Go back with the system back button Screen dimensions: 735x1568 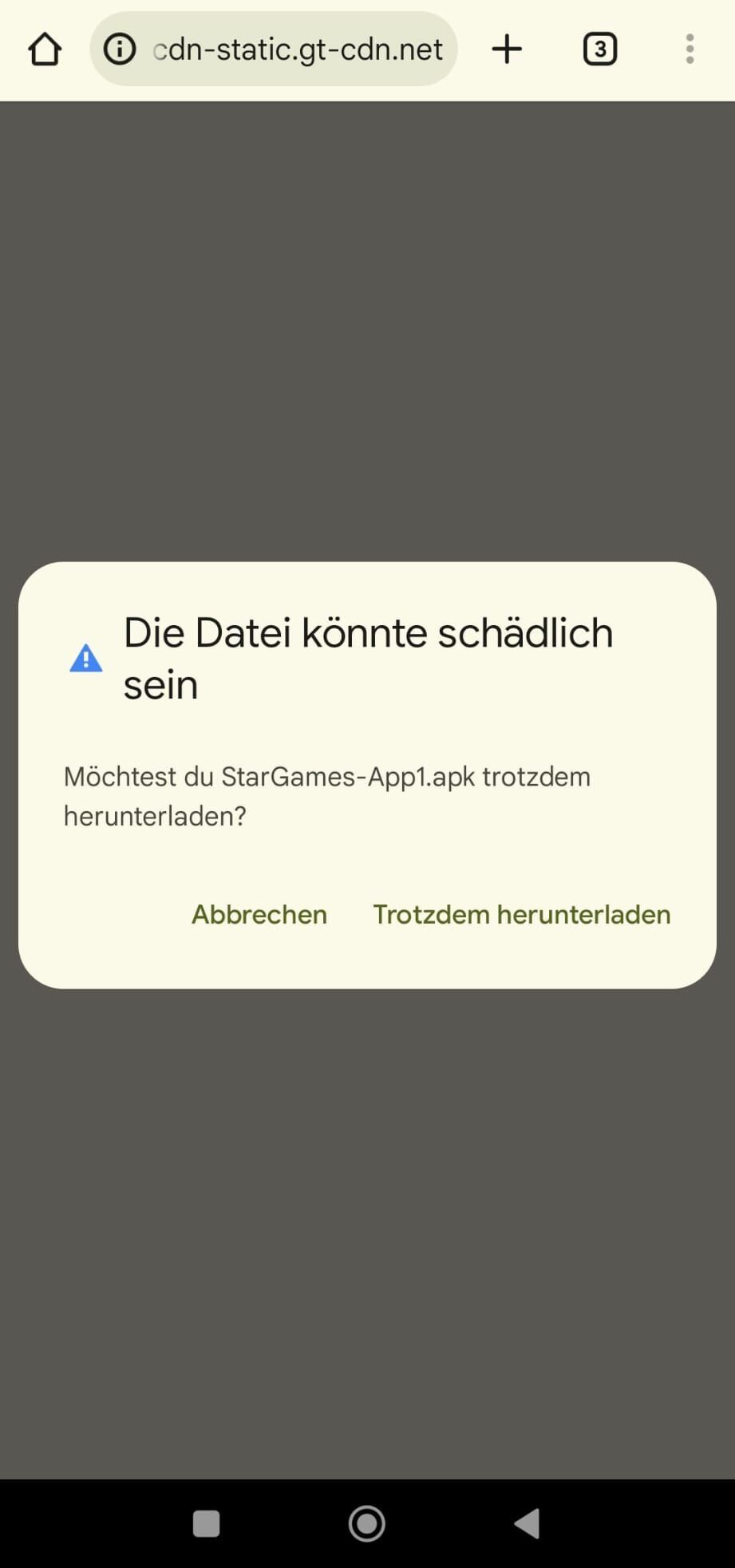coord(528,1523)
